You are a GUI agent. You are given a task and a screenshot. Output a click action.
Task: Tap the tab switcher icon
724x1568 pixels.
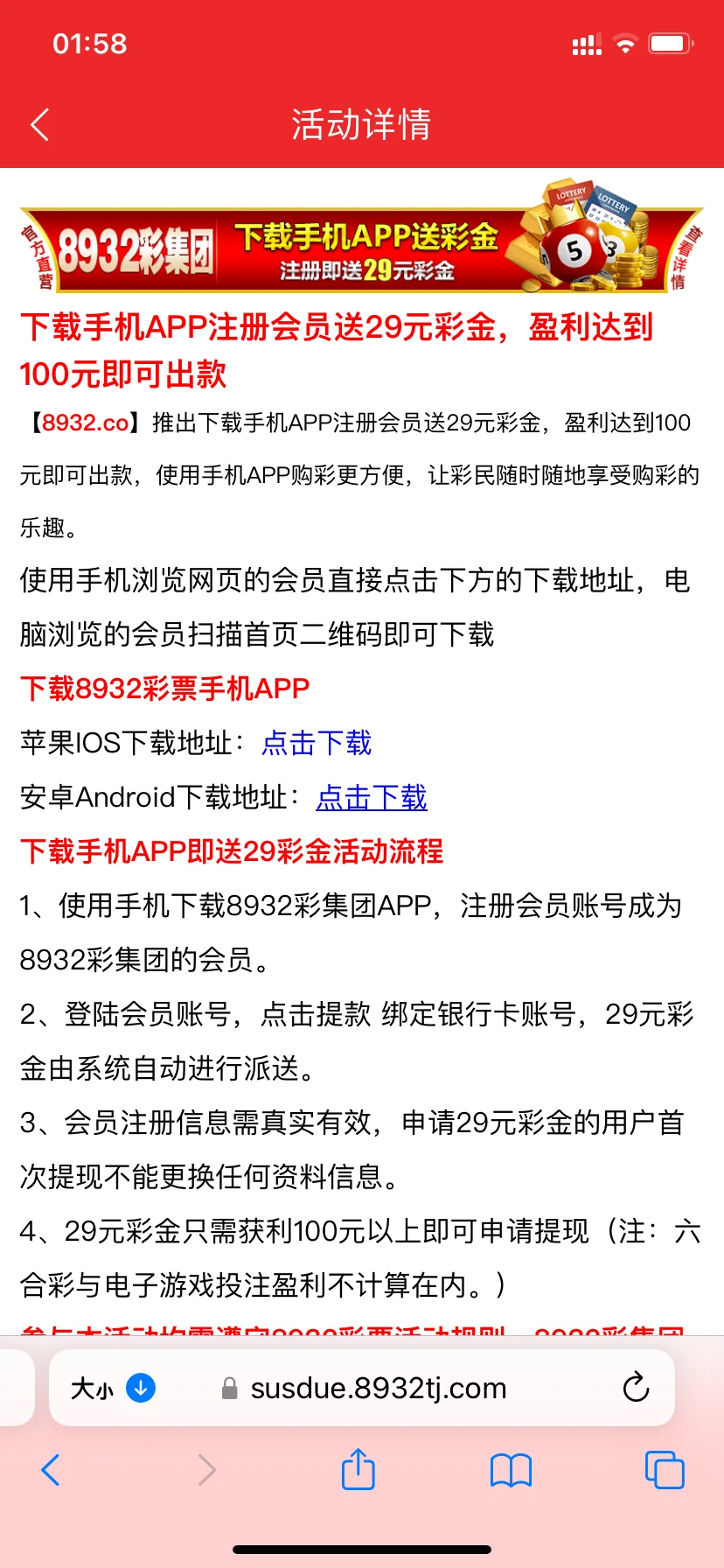pyautogui.click(x=664, y=1470)
